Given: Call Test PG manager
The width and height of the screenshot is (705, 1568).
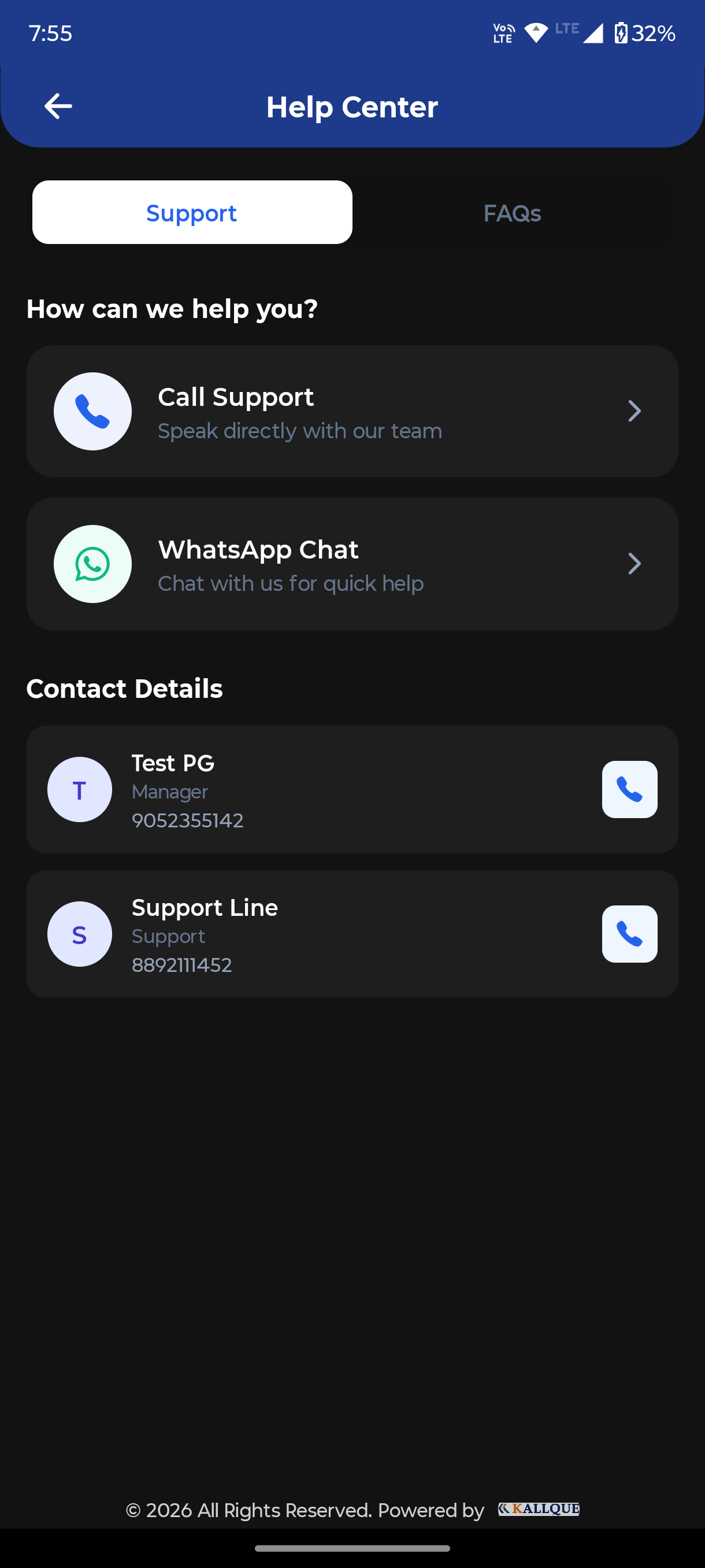Looking at the screenshot, I should pos(629,789).
